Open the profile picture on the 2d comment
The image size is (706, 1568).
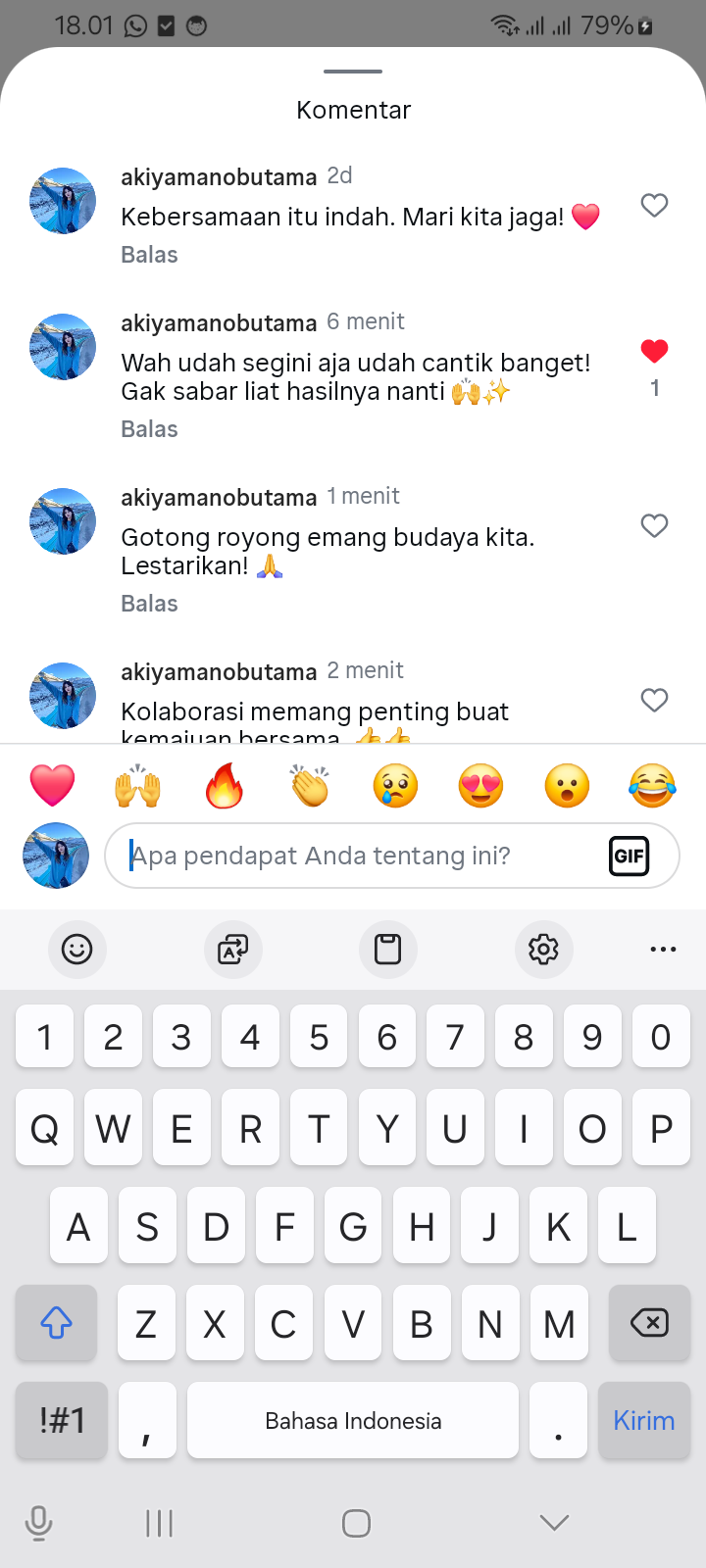click(63, 201)
